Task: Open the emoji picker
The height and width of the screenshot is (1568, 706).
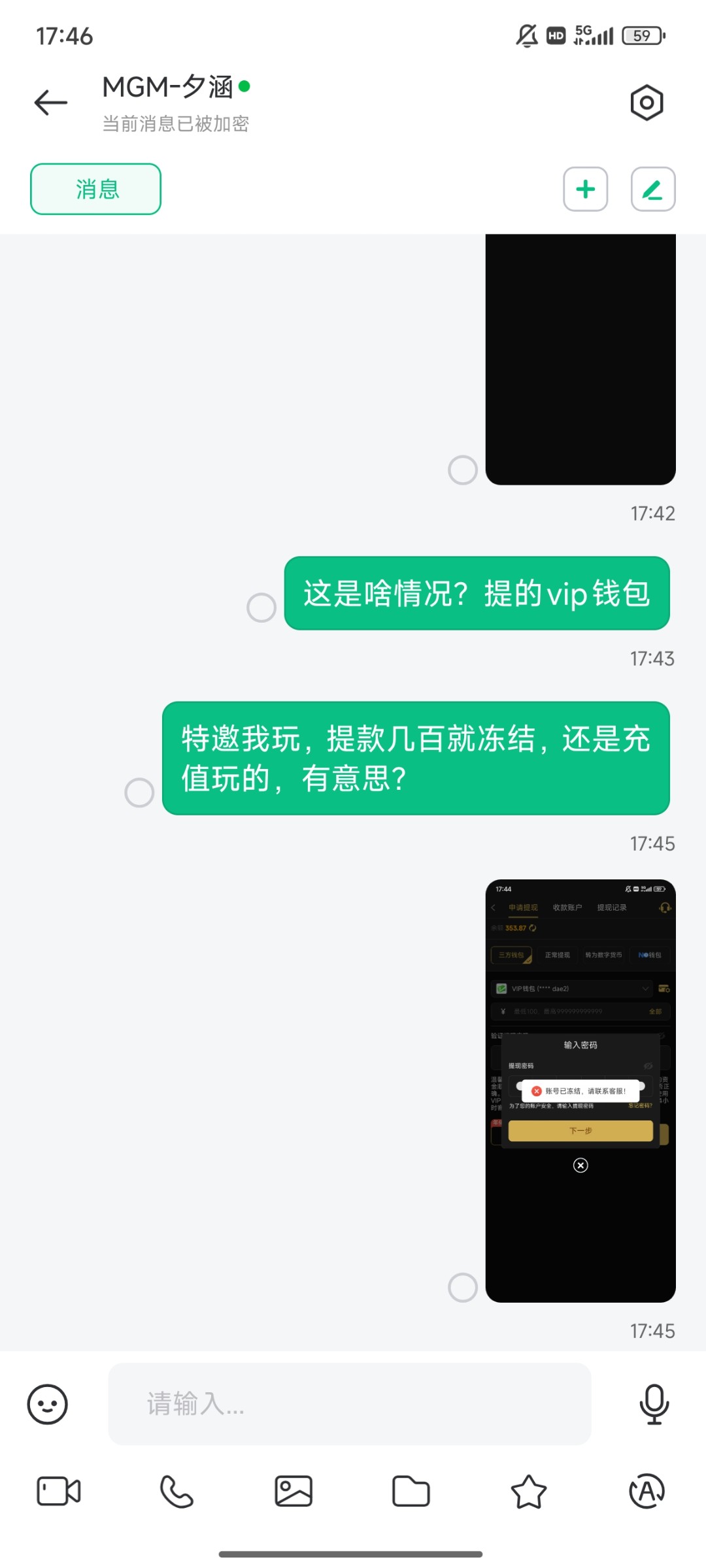Action: tap(47, 1404)
